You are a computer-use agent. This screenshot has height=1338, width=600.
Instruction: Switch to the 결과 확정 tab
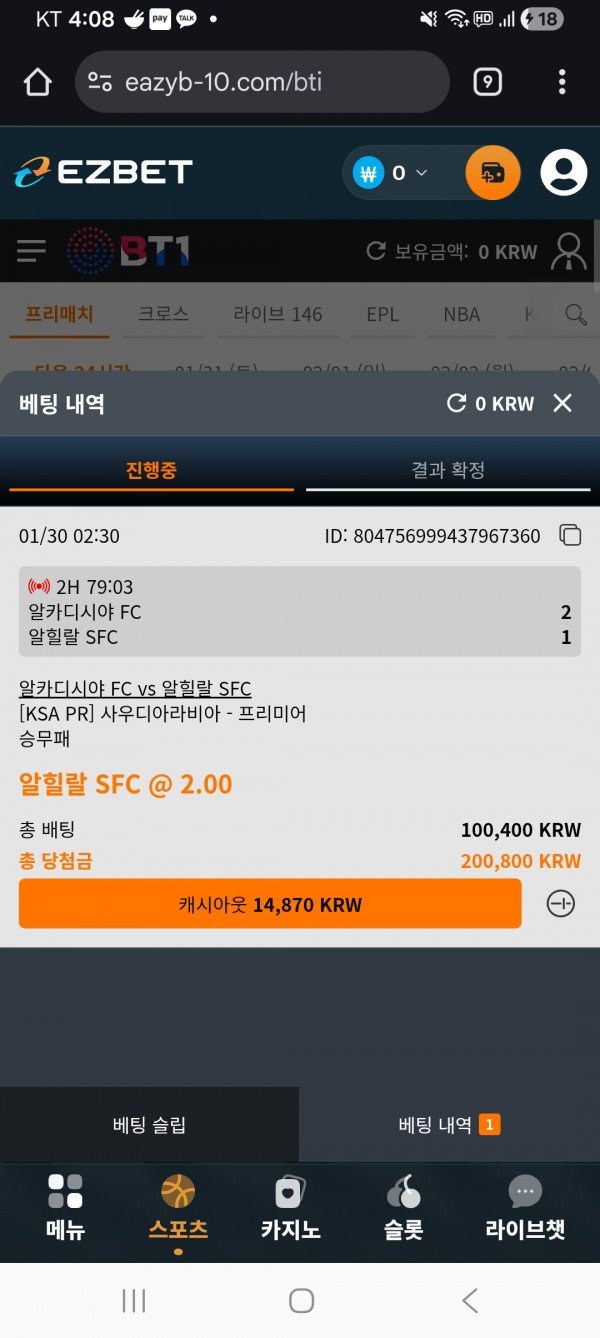[448, 469]
